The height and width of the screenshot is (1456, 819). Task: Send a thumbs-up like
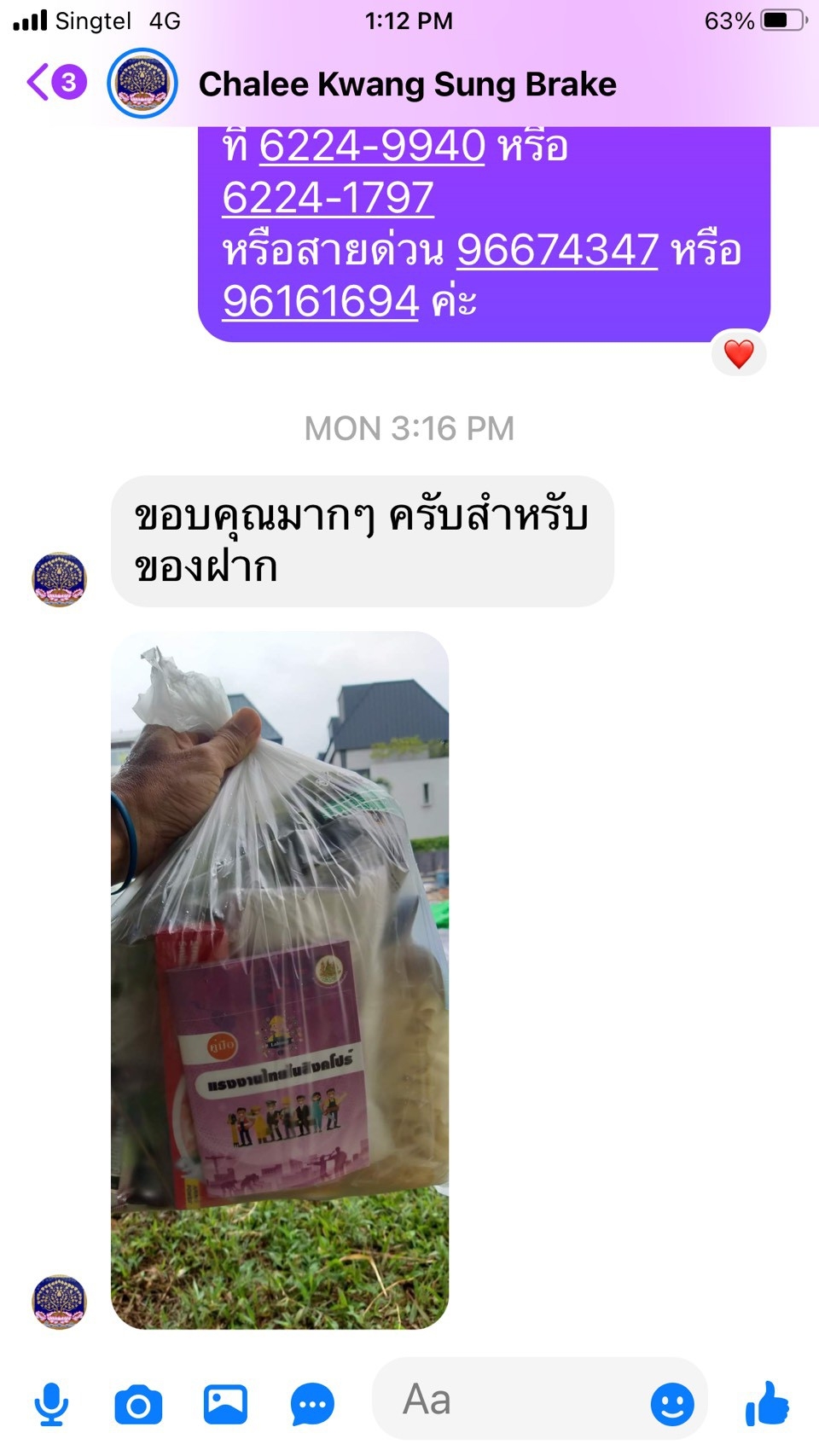point(767,1403)
